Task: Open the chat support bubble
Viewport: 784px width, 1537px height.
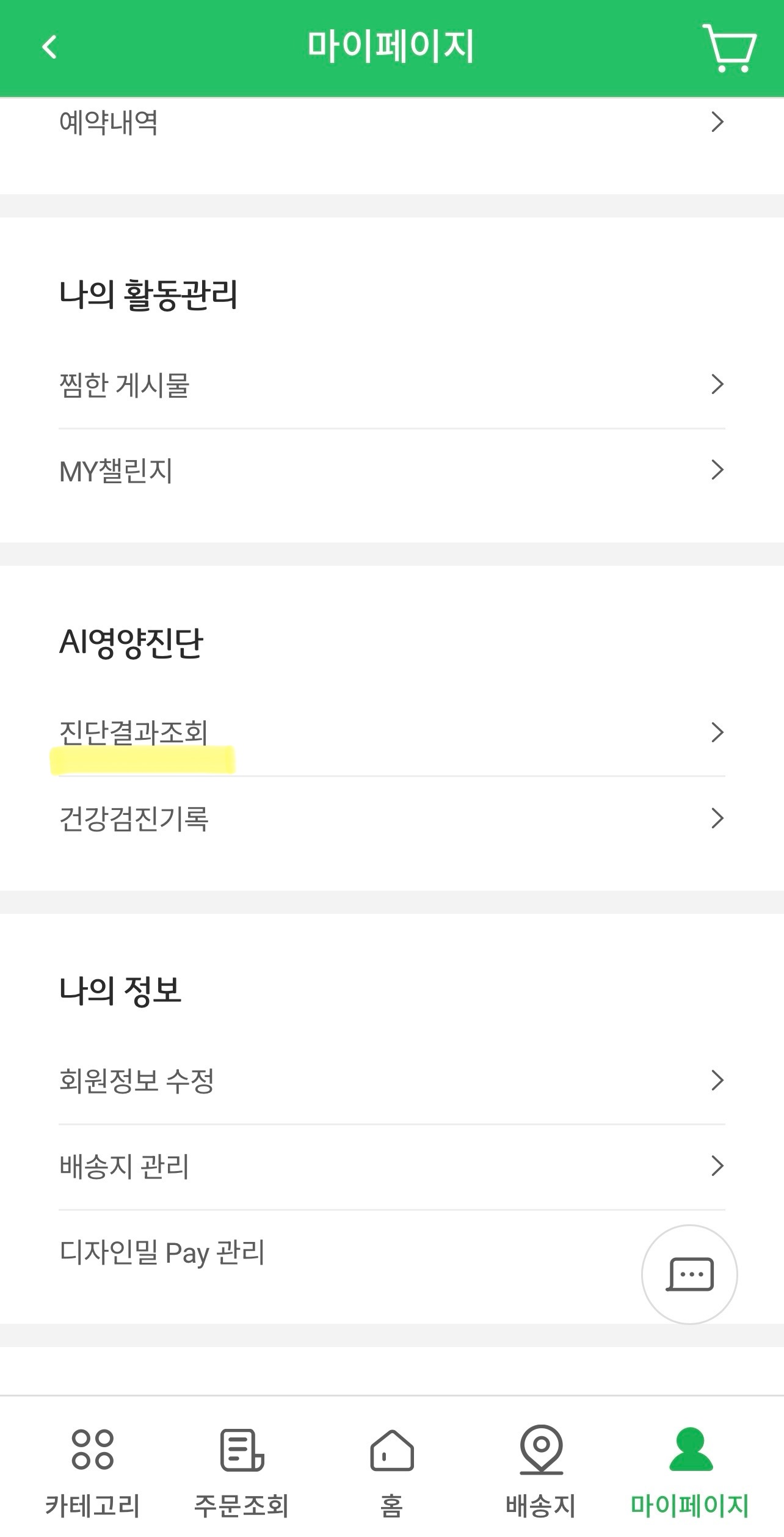Action: [689, 1274]
